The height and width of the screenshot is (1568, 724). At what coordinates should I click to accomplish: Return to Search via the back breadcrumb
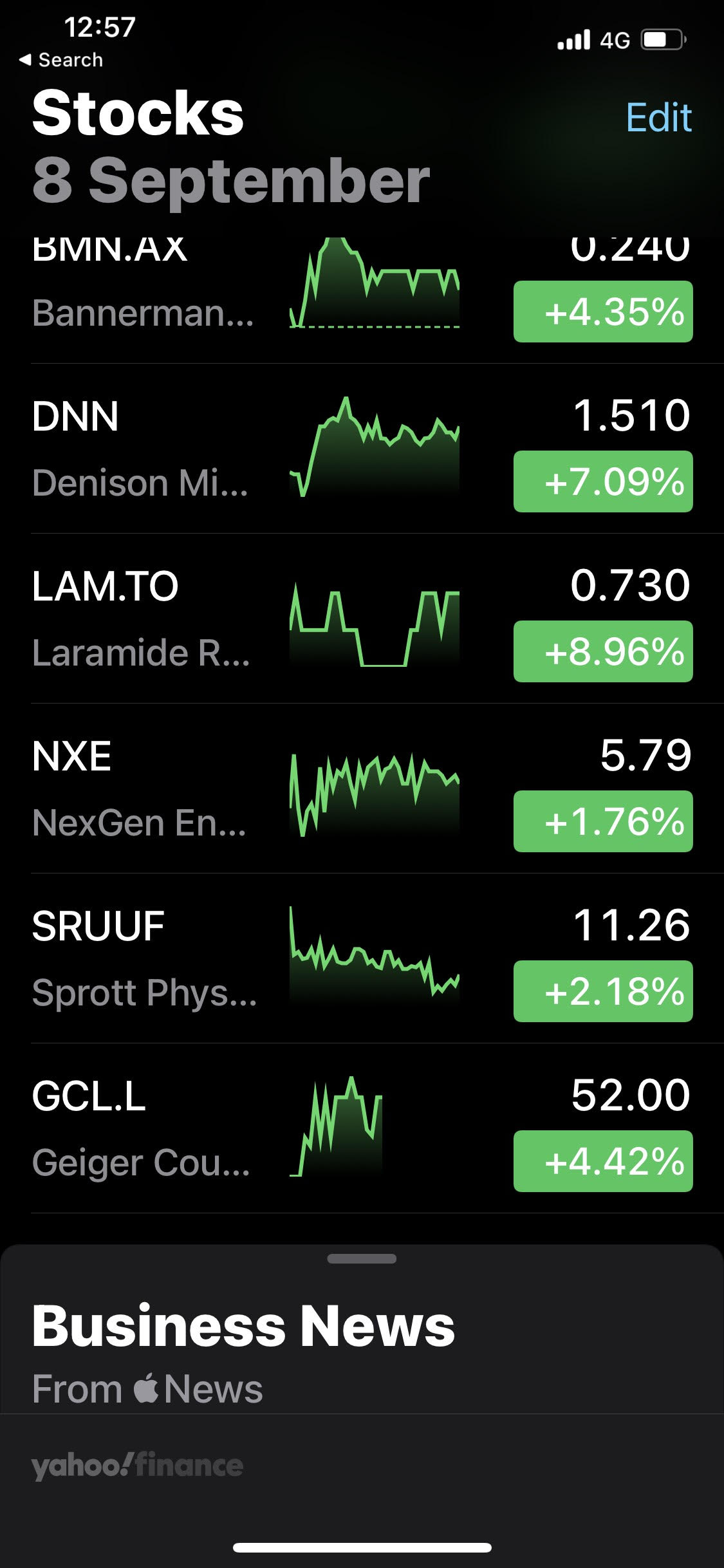[x=61, y=60]
